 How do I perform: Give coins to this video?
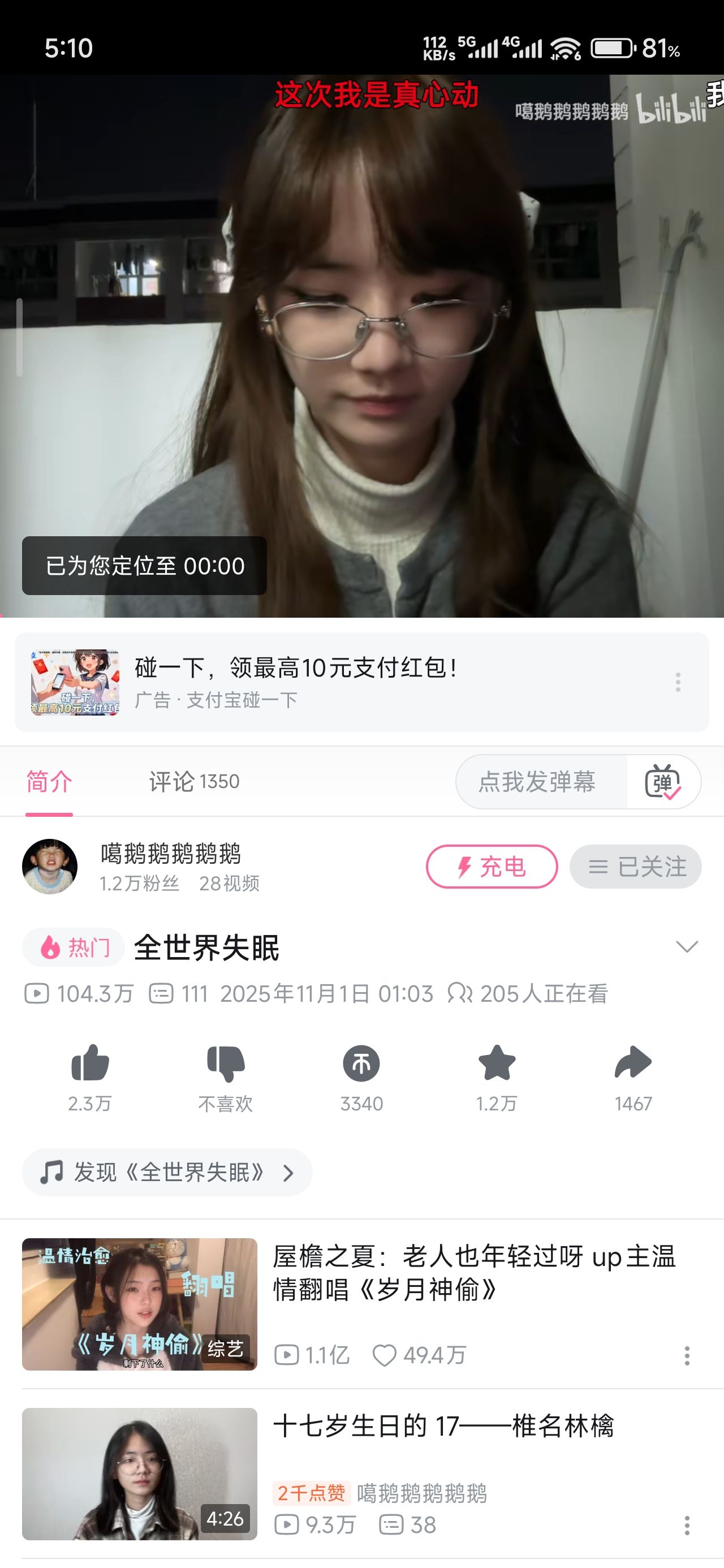click(361, 1064)
